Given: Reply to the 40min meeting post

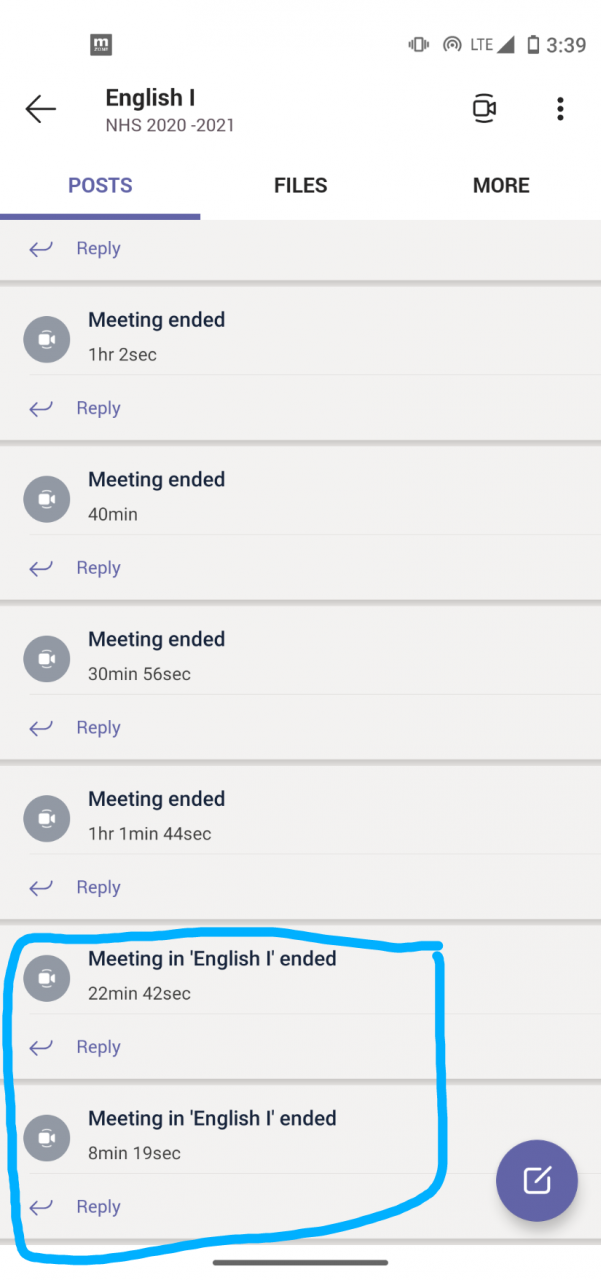Looking at the screenshot, I should click(x=97, y=568).
